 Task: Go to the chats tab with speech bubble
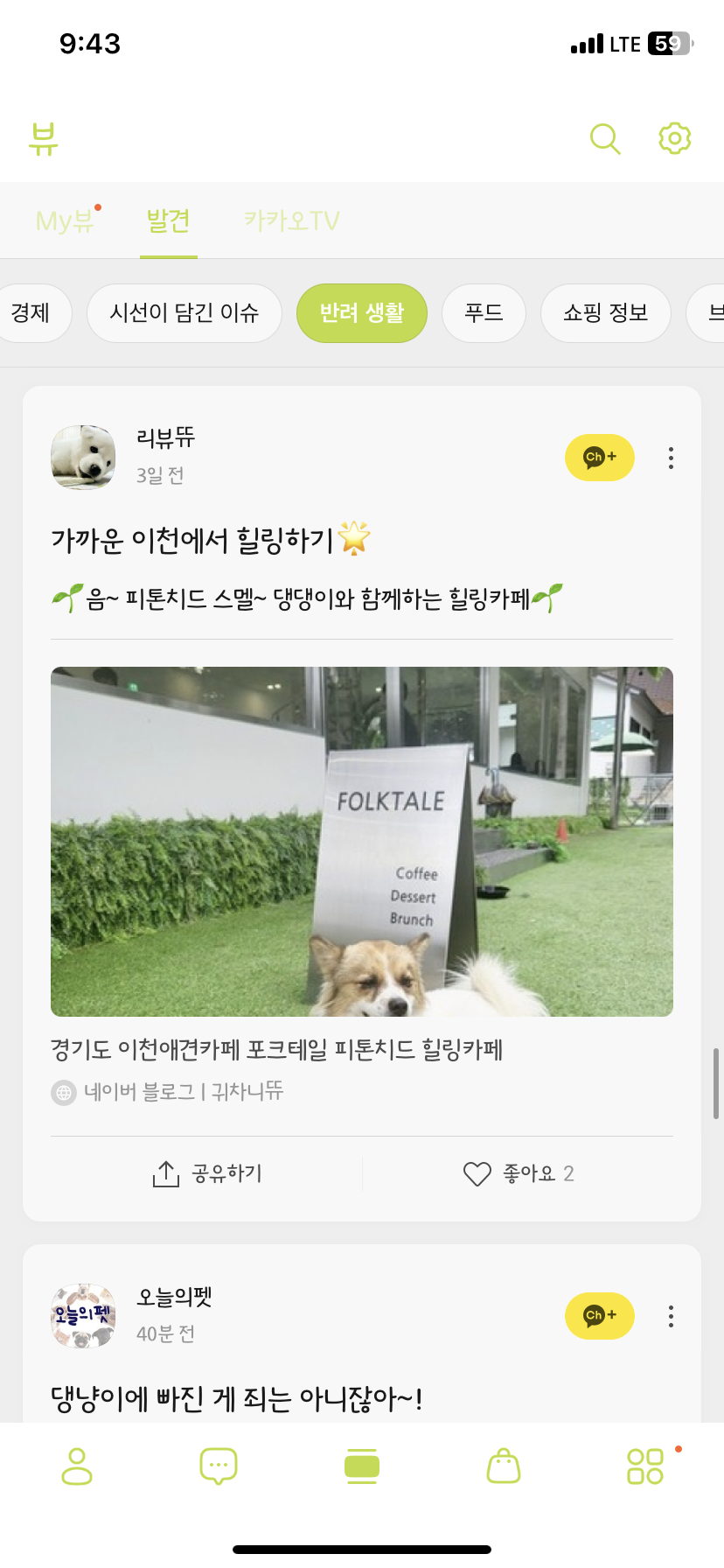pyautogui.click(x=219, y=1466)
